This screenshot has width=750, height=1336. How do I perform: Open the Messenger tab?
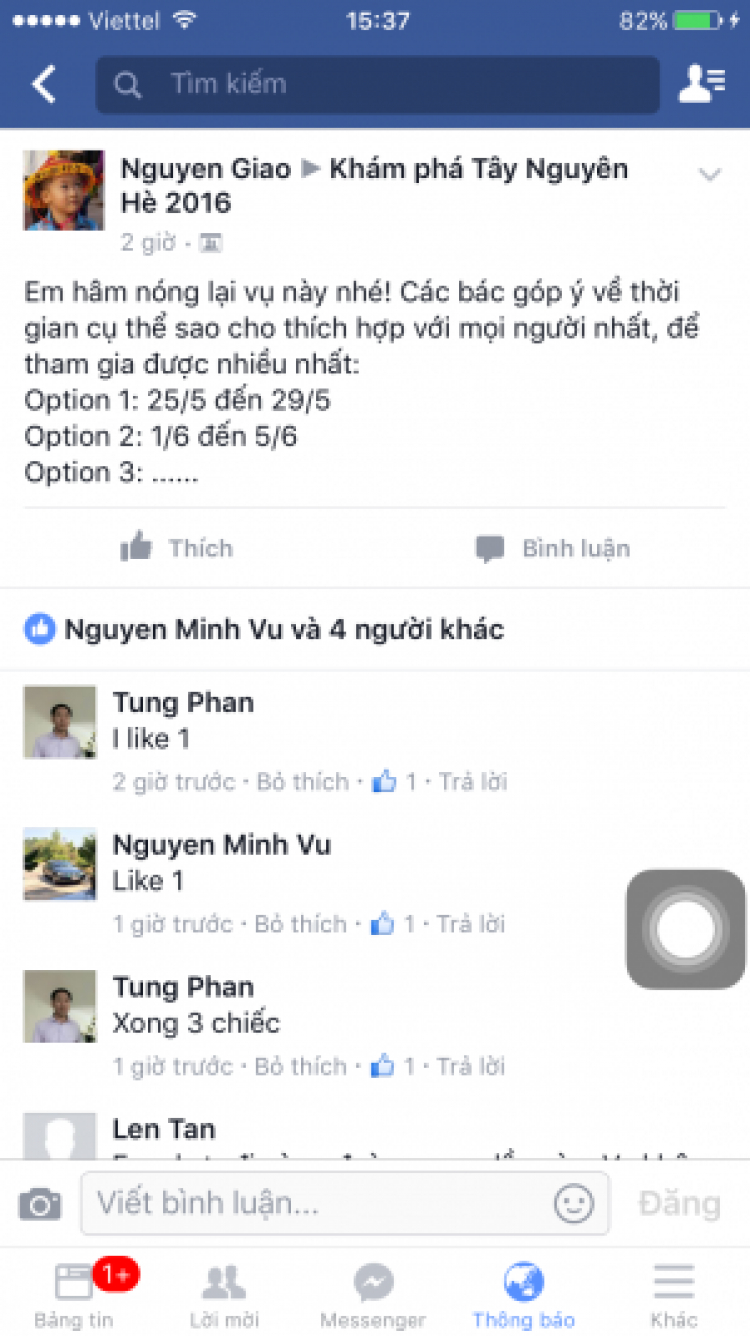point(373,1292)
